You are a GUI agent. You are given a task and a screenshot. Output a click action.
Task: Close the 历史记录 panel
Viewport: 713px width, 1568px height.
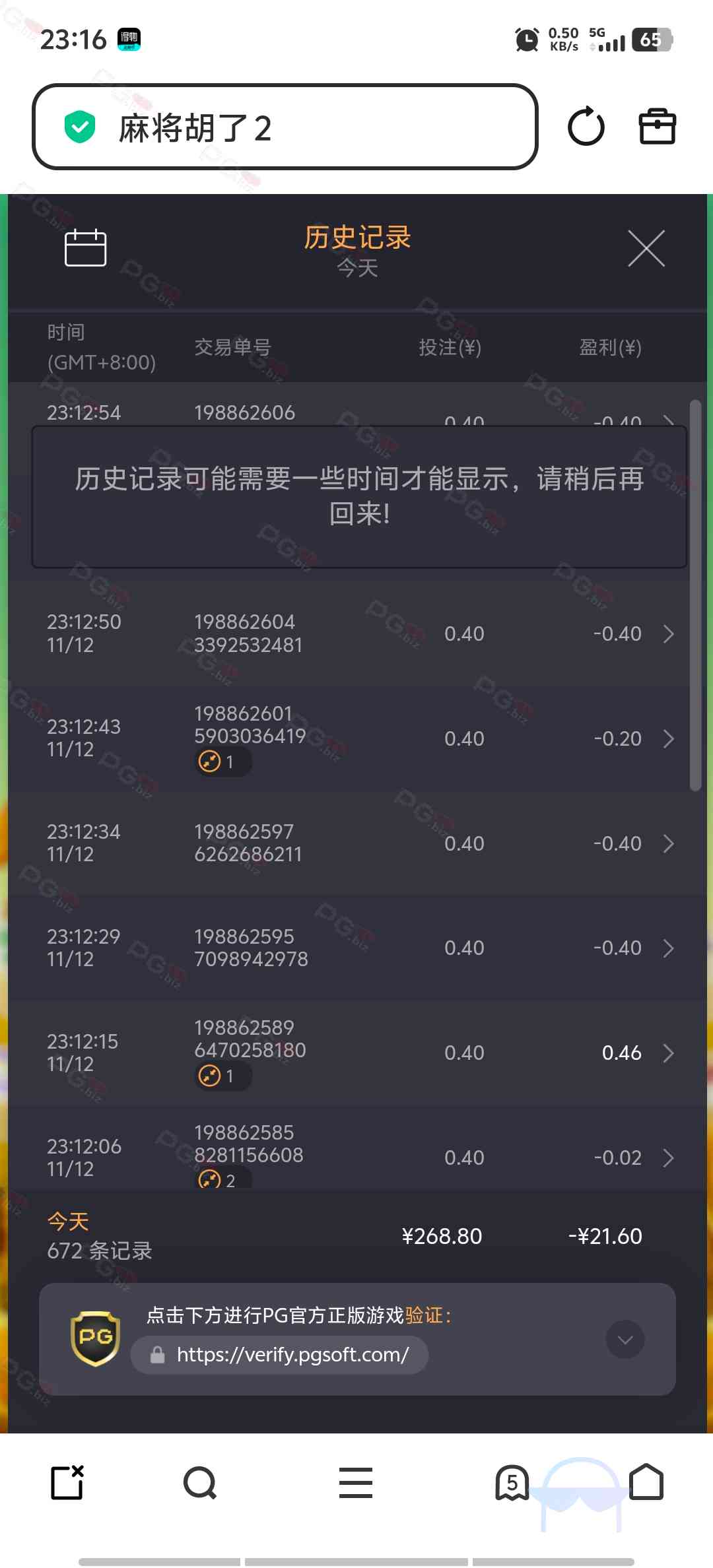[x=646, y=249]
